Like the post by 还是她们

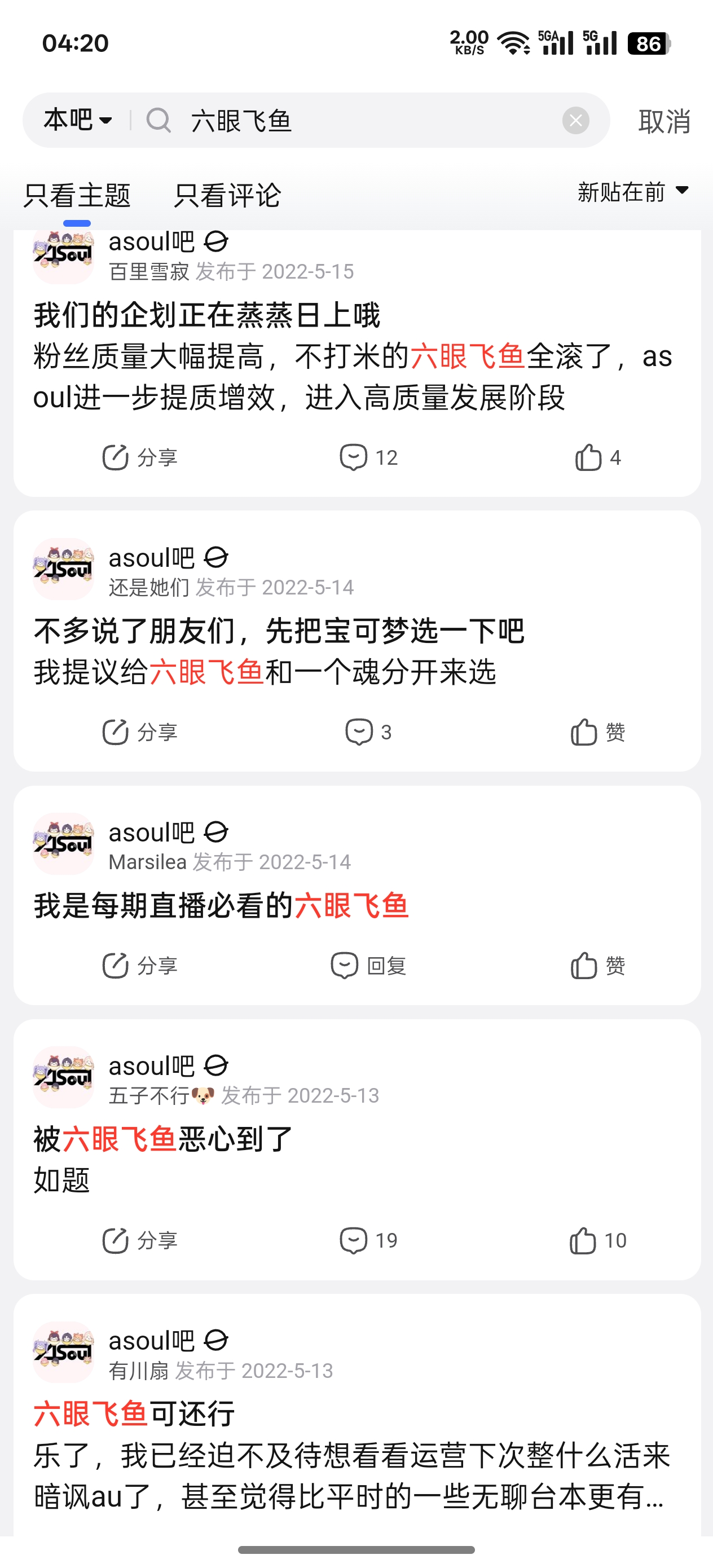click(x=597, y=732)
